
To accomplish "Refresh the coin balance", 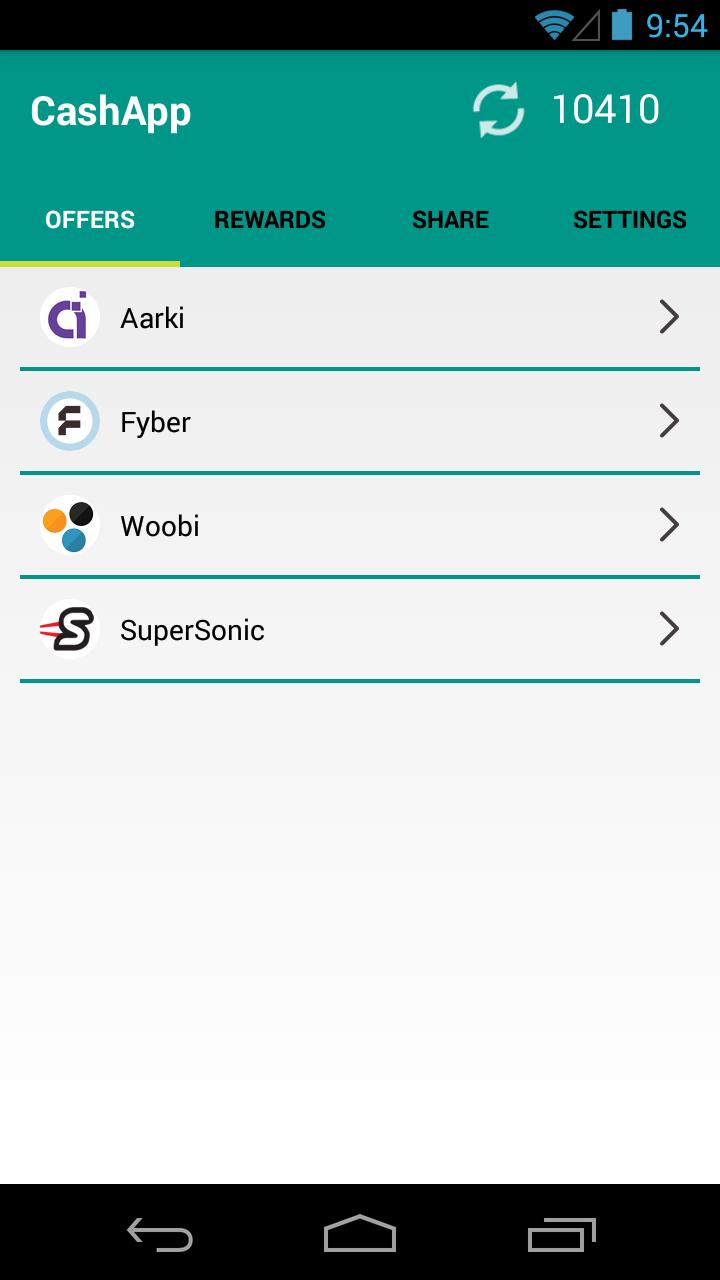I will 498,110.
